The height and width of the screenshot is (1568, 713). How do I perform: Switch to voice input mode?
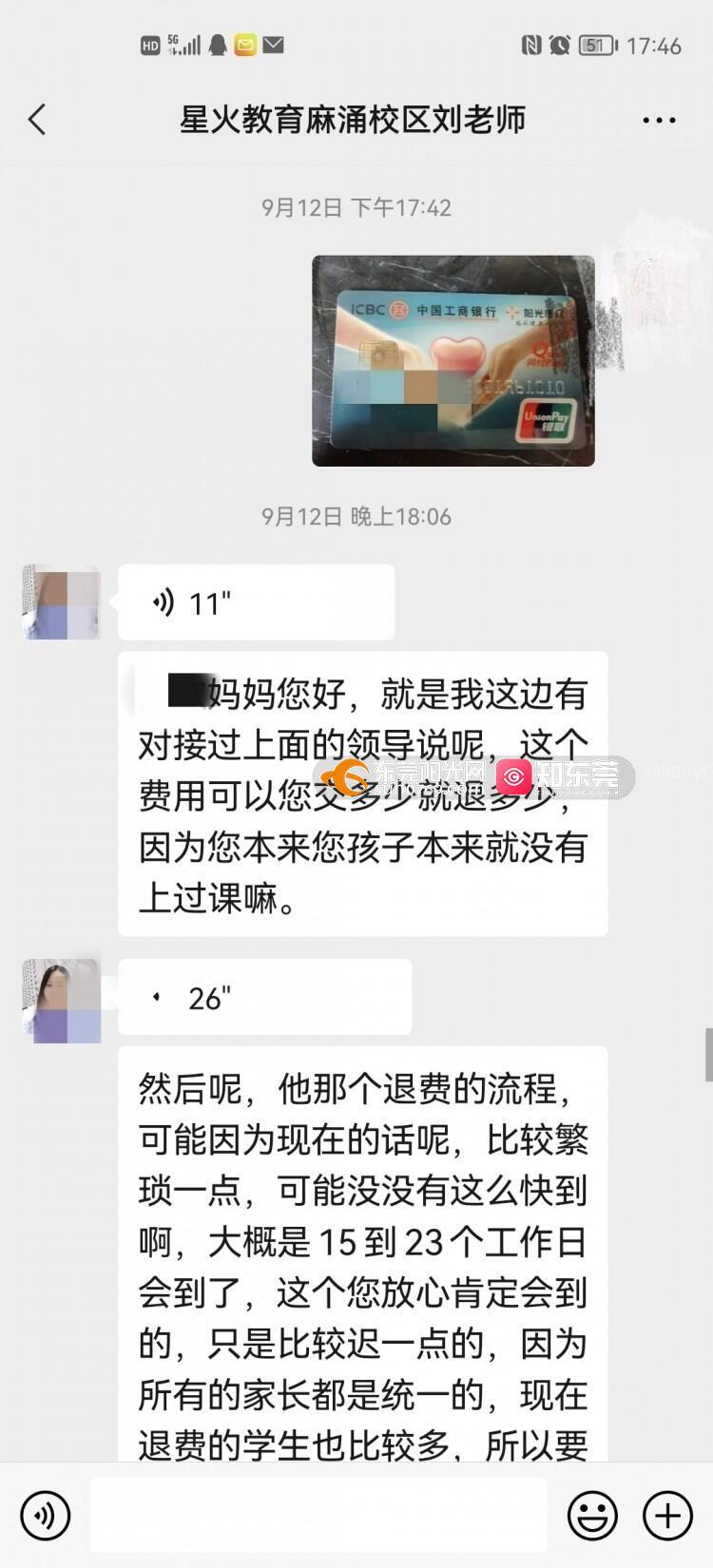tap(45, 1515)
